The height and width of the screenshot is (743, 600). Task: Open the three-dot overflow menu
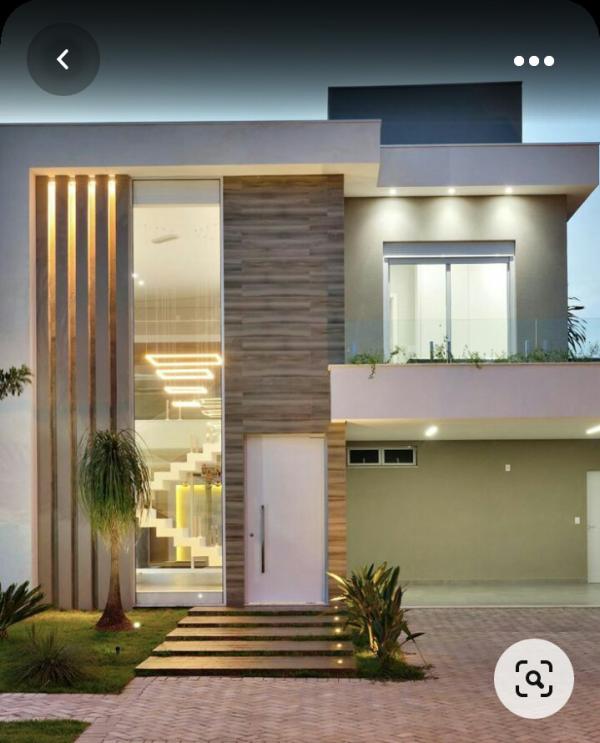tap(534, 61)
